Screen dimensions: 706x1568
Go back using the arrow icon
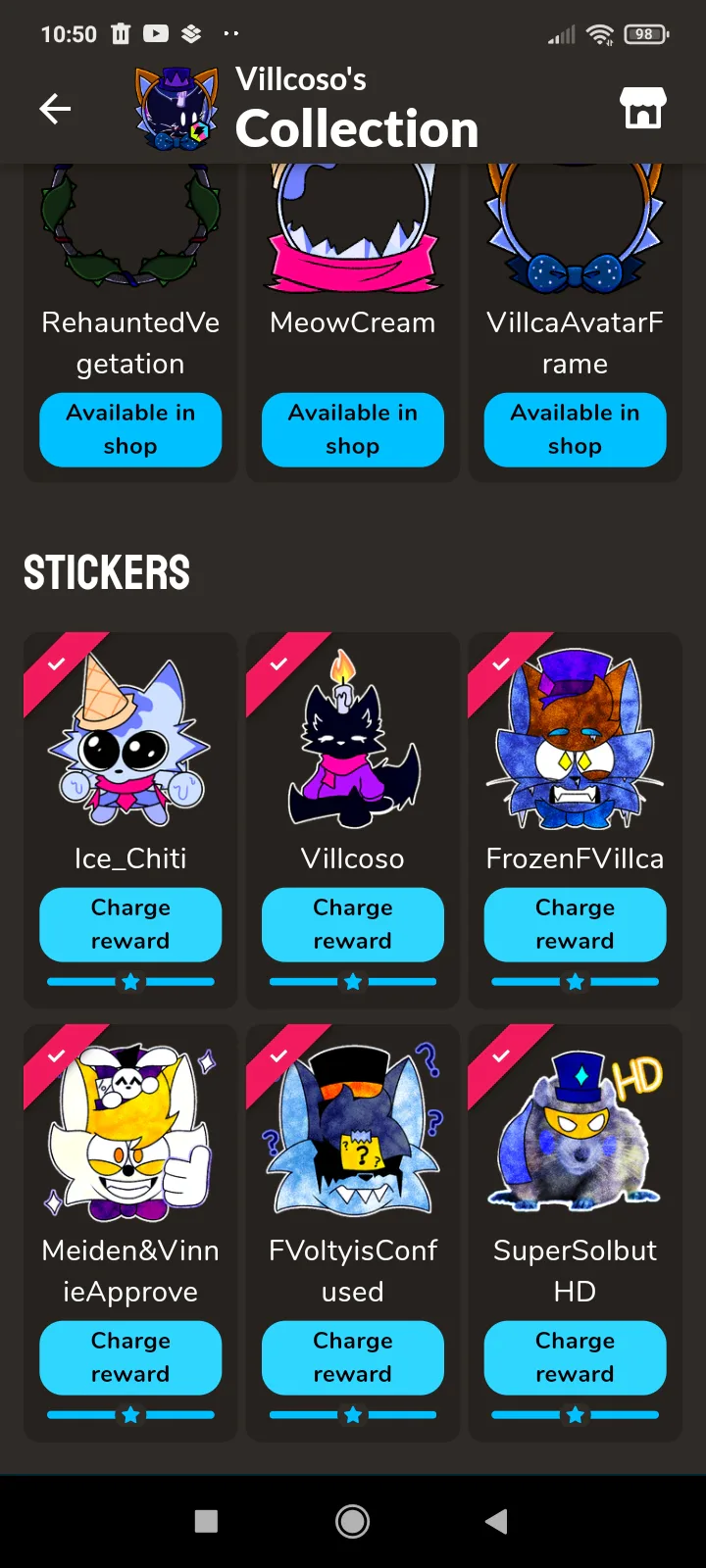pyautogui.click(x=55, y=109)
